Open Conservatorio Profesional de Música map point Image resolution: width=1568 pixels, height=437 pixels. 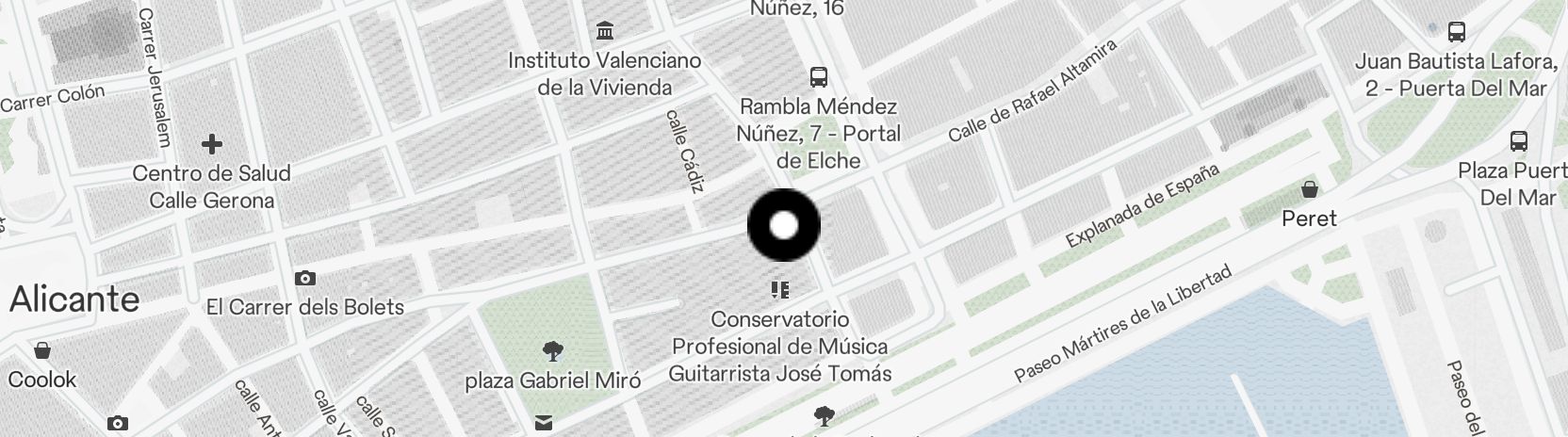(779, 289)
